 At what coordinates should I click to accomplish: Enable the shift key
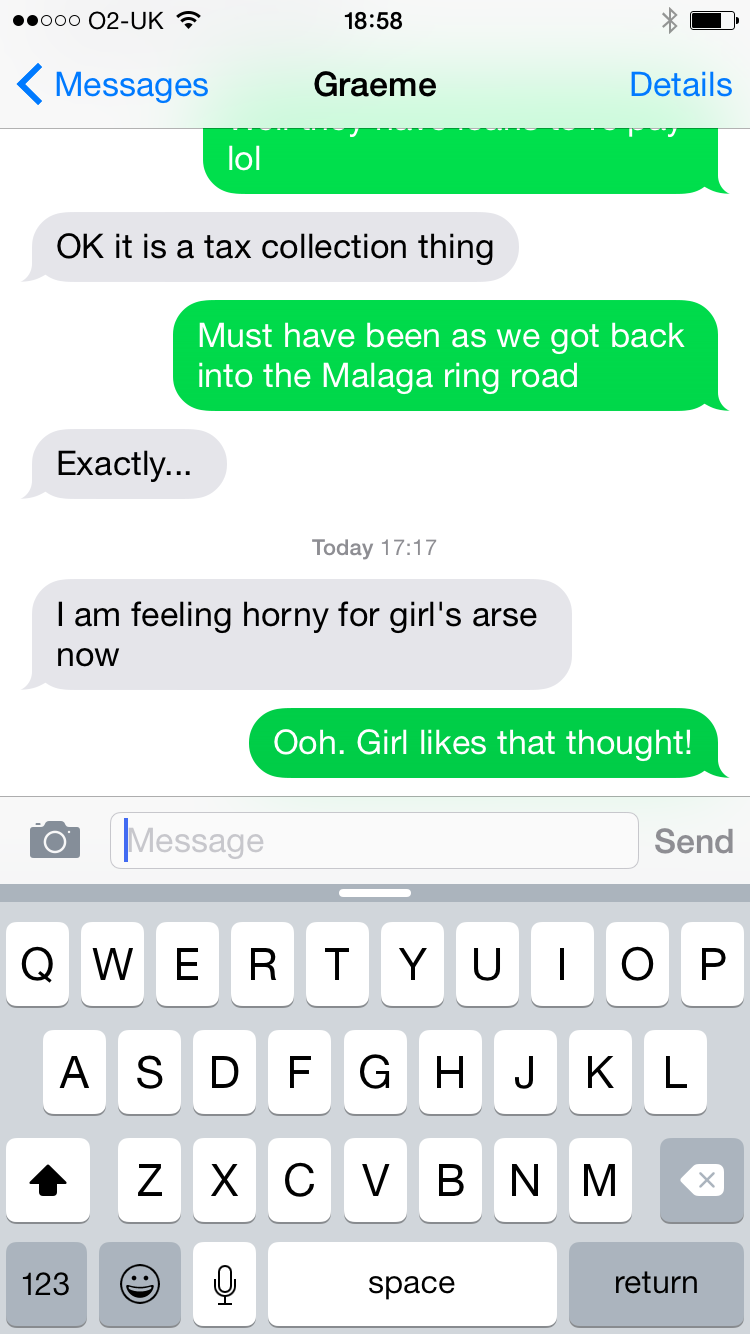pyautogui.click(x=48, y=1181)
